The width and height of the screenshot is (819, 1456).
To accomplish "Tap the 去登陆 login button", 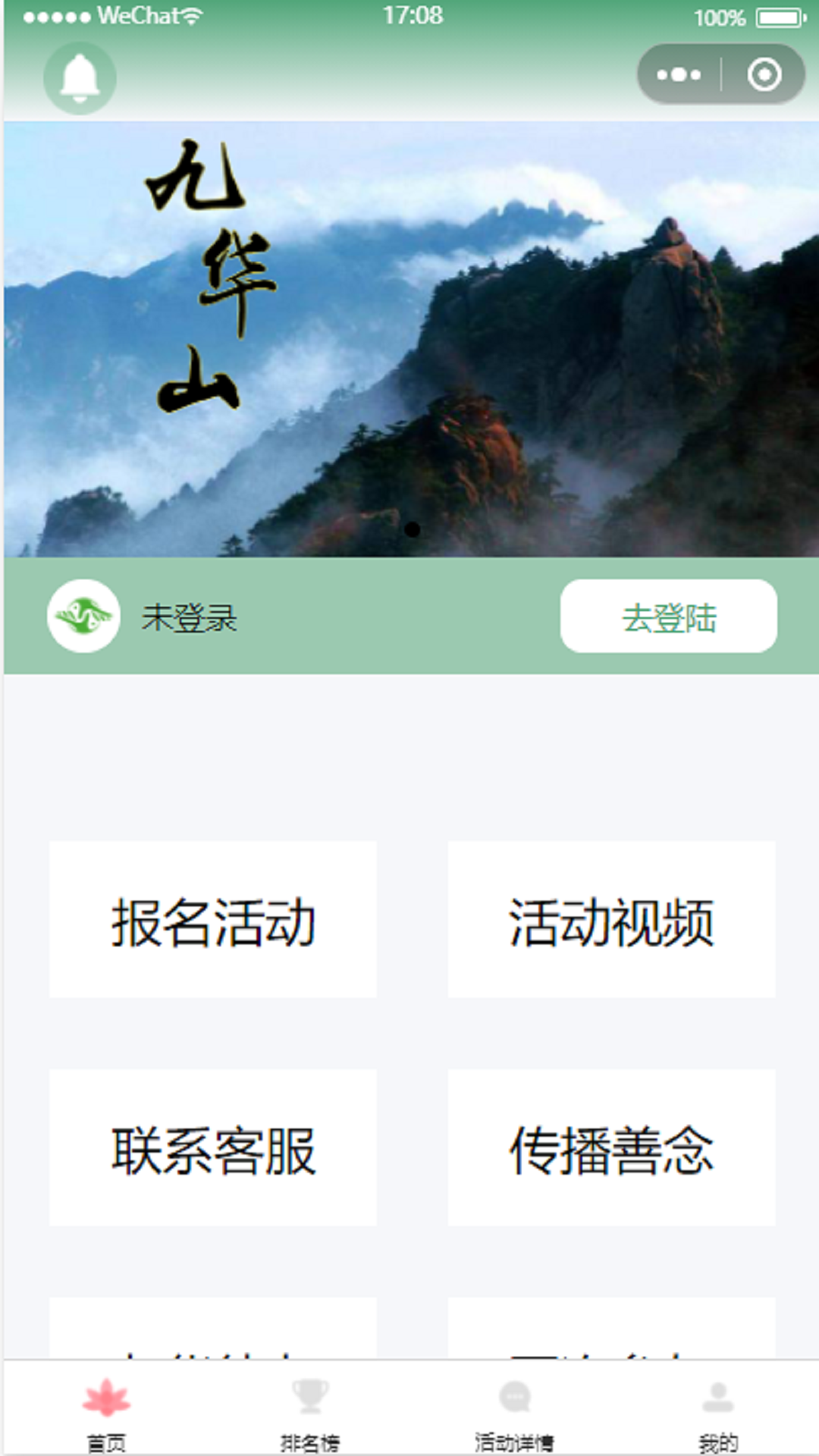I will point(668,617).
